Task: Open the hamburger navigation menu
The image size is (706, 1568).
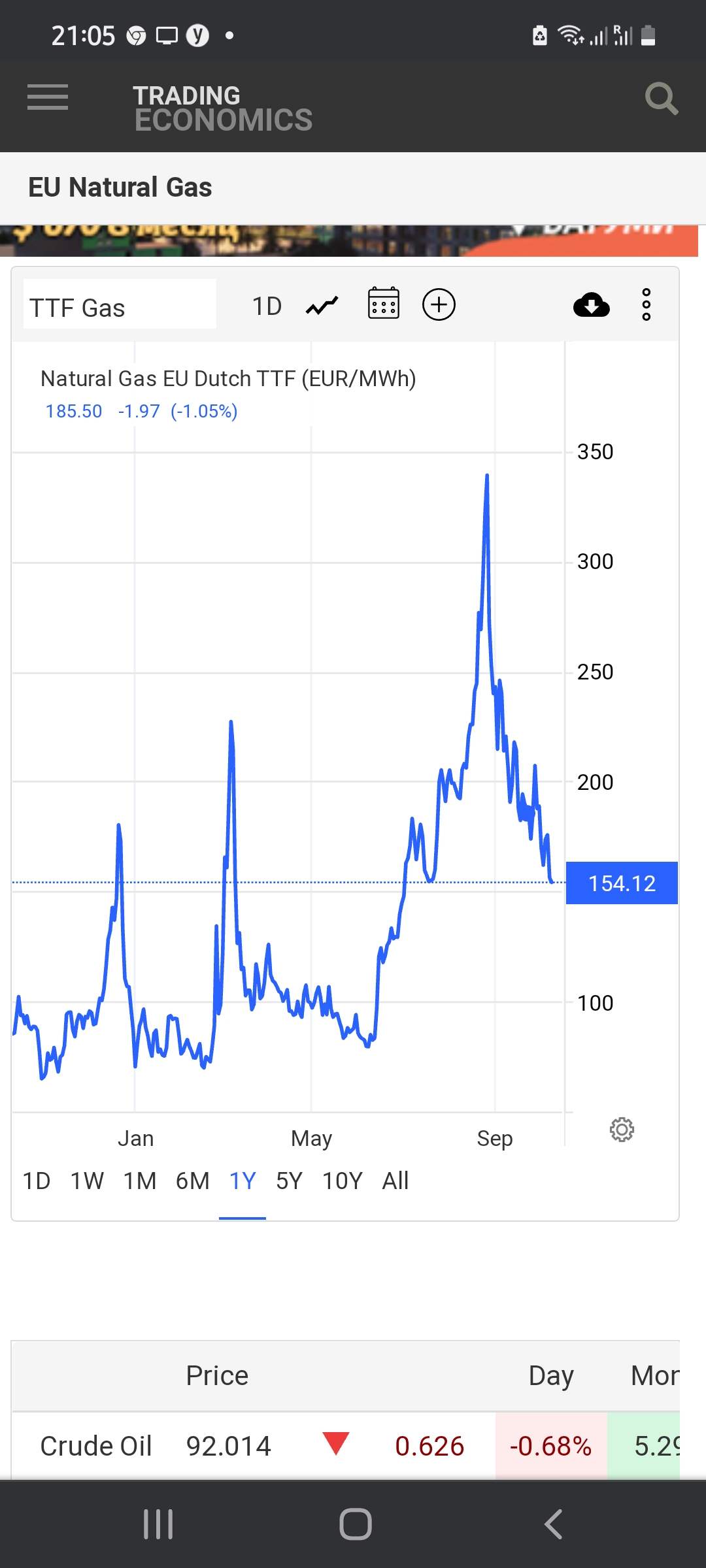Action: tap(48, 97)
